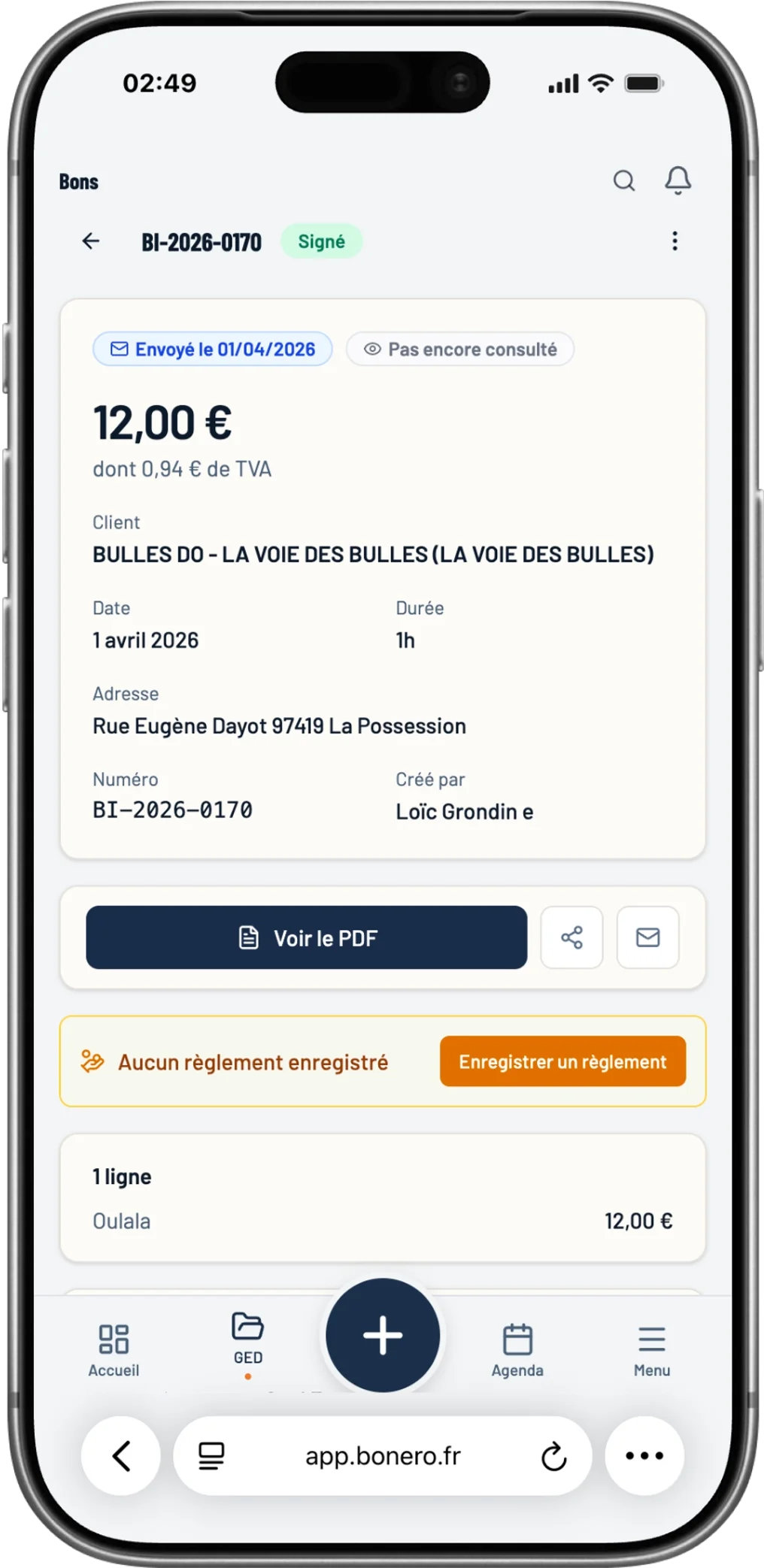Click the Pas encore consulté chip
This screenshot has height=1568, width=764.
point(459,349)
